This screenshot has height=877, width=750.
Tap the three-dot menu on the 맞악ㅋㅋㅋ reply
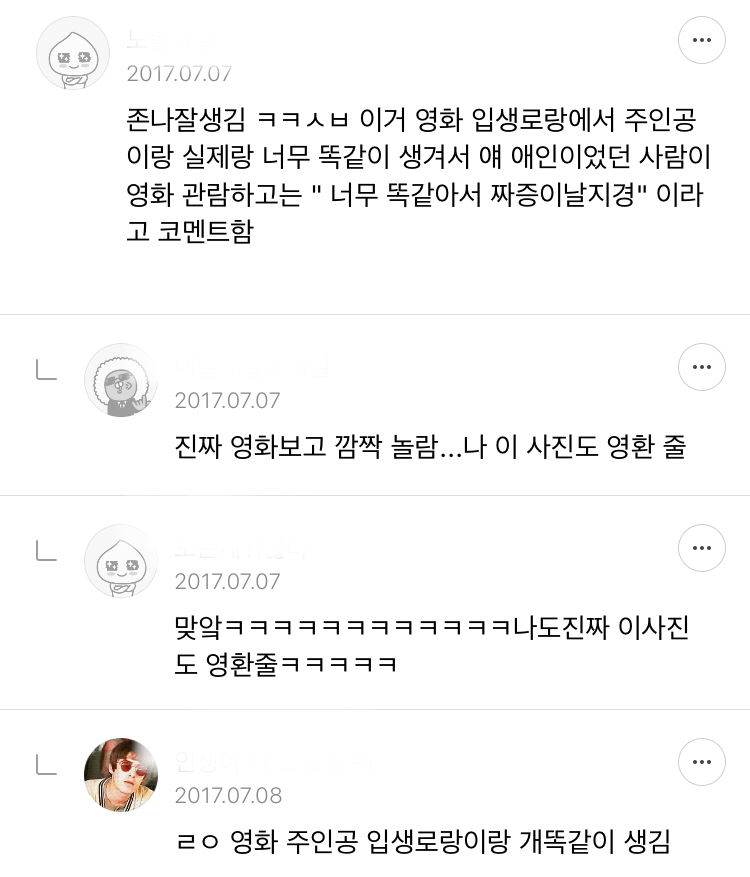click(x=701, y=548)
